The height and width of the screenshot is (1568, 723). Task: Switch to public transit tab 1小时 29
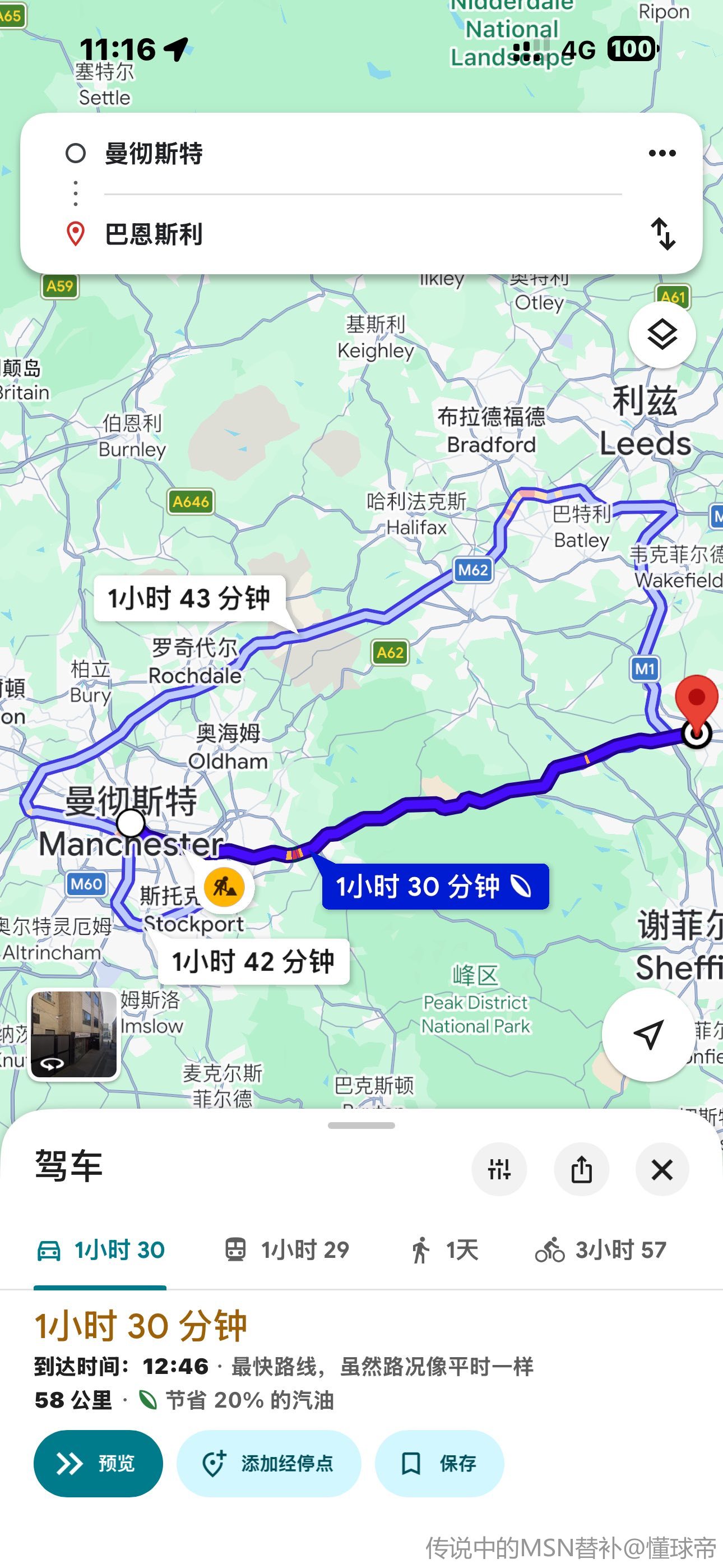286,1250
